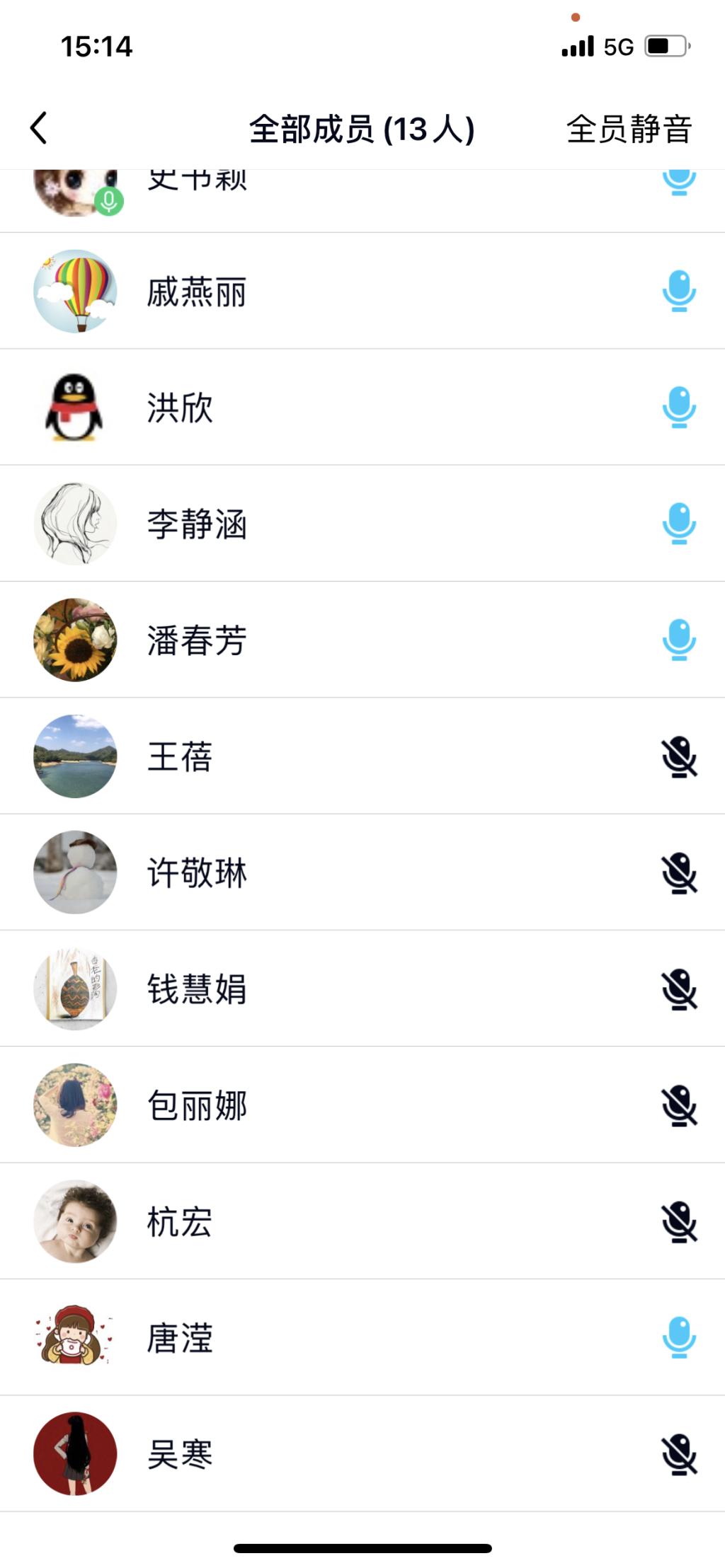Viewport: 725px width, 1568px height.
Task: Mute 戚燕丽's microphone
Action: click(x=679, y=291)
